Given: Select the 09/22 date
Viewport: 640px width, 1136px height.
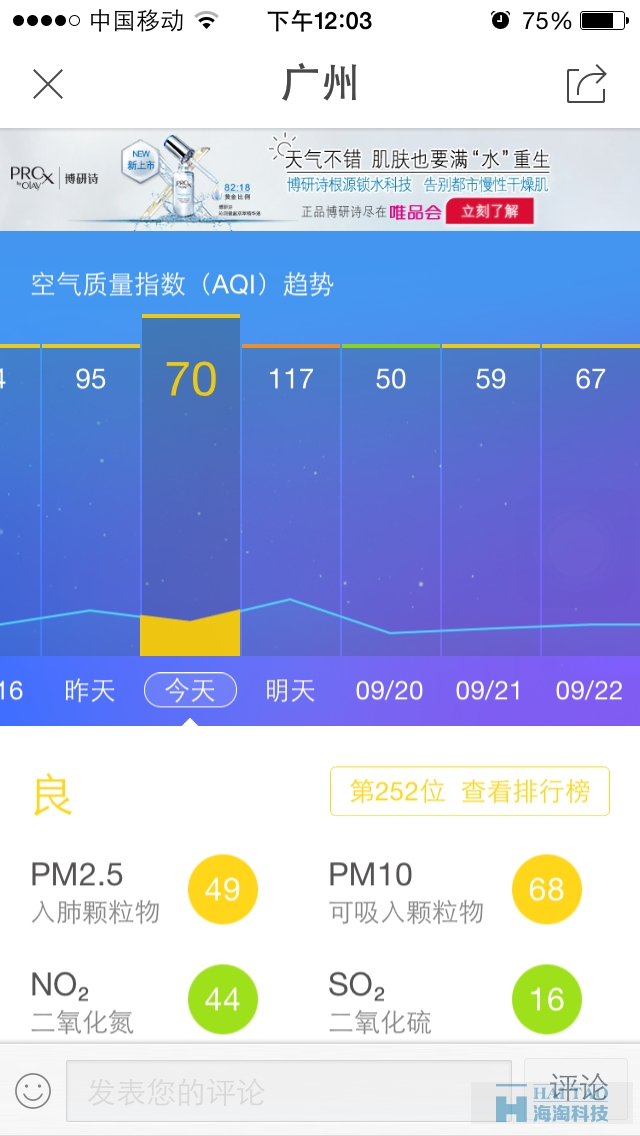Looking at the screenshot, I should click(x=589, y=690).
